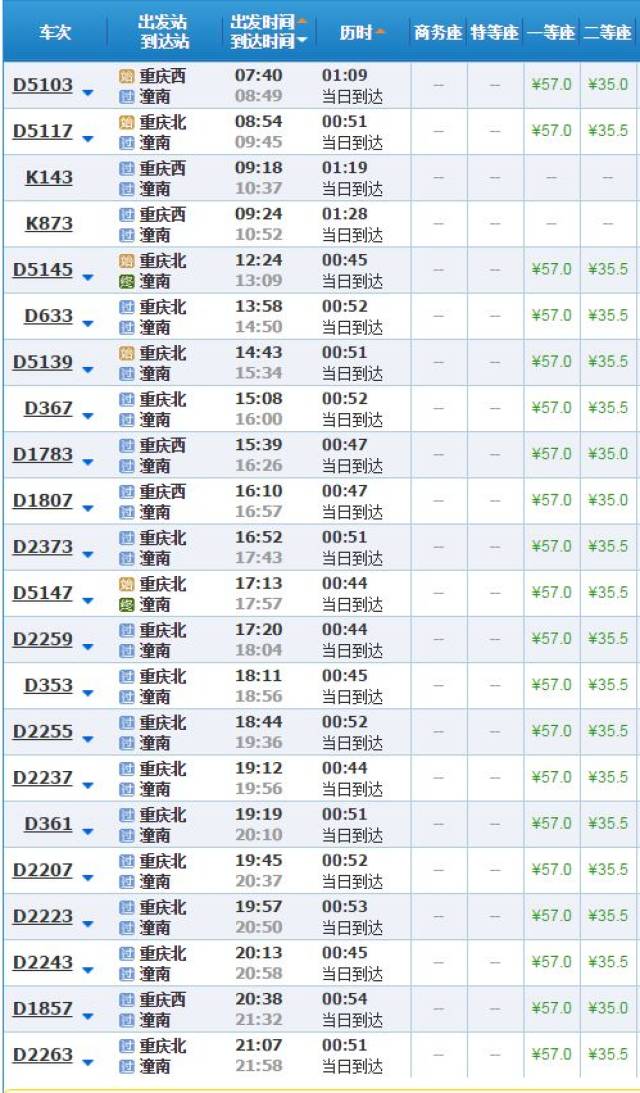Open train D5147 link
This screenshot has width=640, height=1093.
tap(42, 592)
